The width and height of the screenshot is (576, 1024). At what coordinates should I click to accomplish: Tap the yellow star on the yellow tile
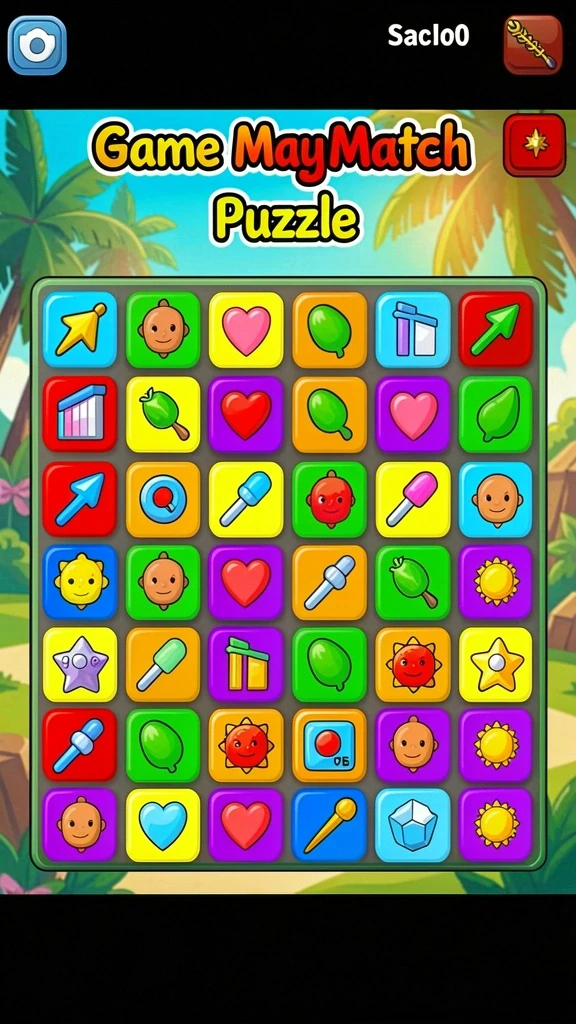(496, 665)
